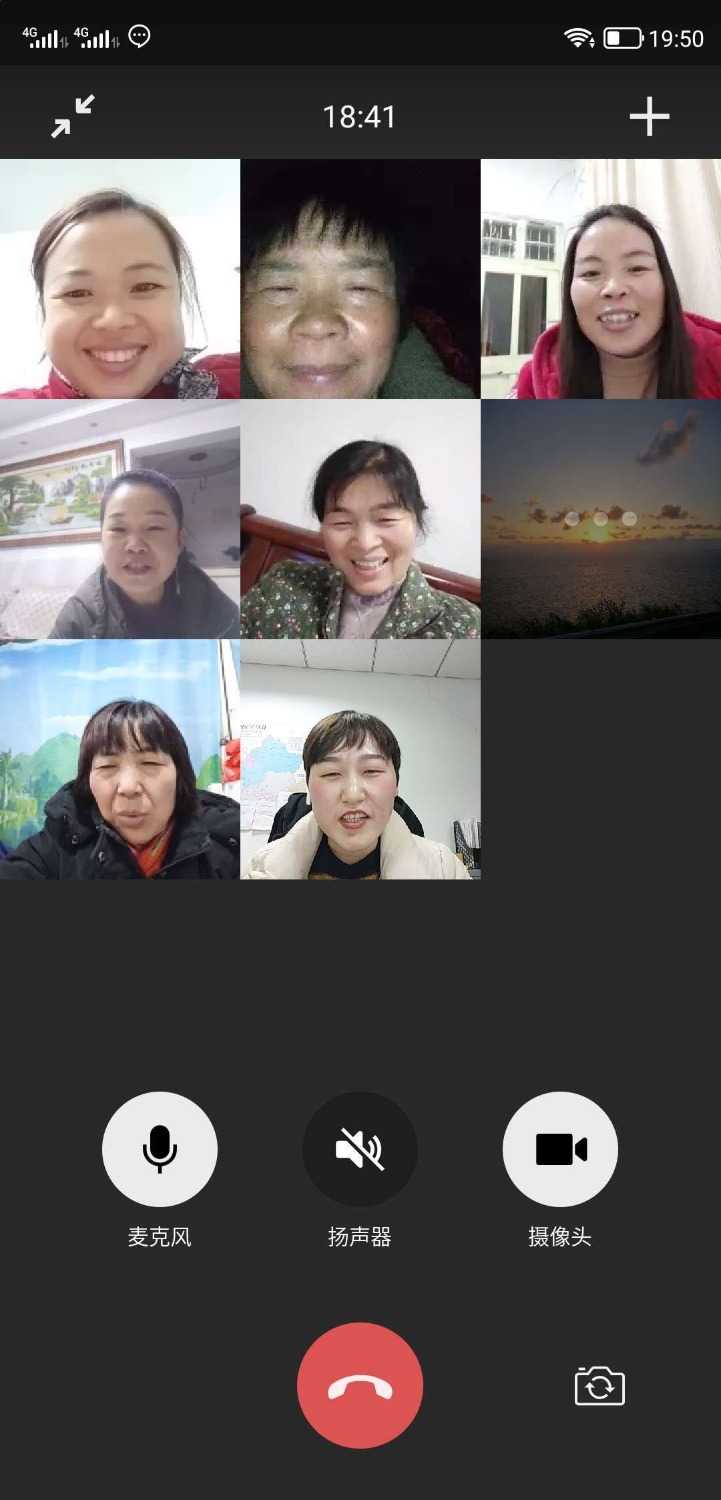
Task: Turn on the speaker (扬声器)
Action: pyautogui.click(x=360, y=1149)
